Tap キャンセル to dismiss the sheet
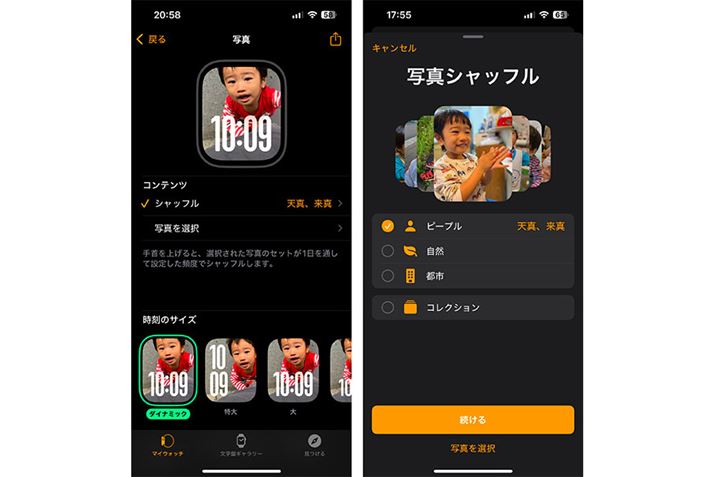This screenshot has height=477, width=715. click(394, 48)
